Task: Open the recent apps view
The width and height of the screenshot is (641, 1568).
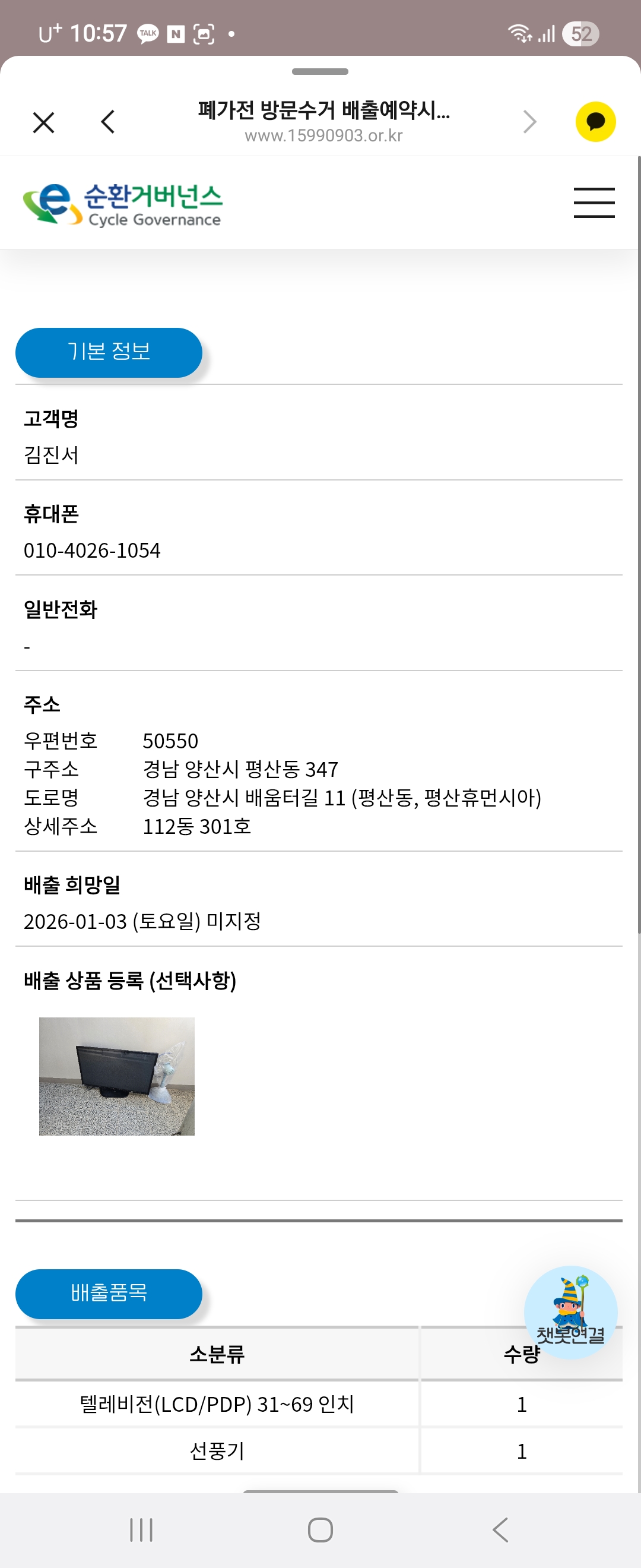Action: [141, 1529]
